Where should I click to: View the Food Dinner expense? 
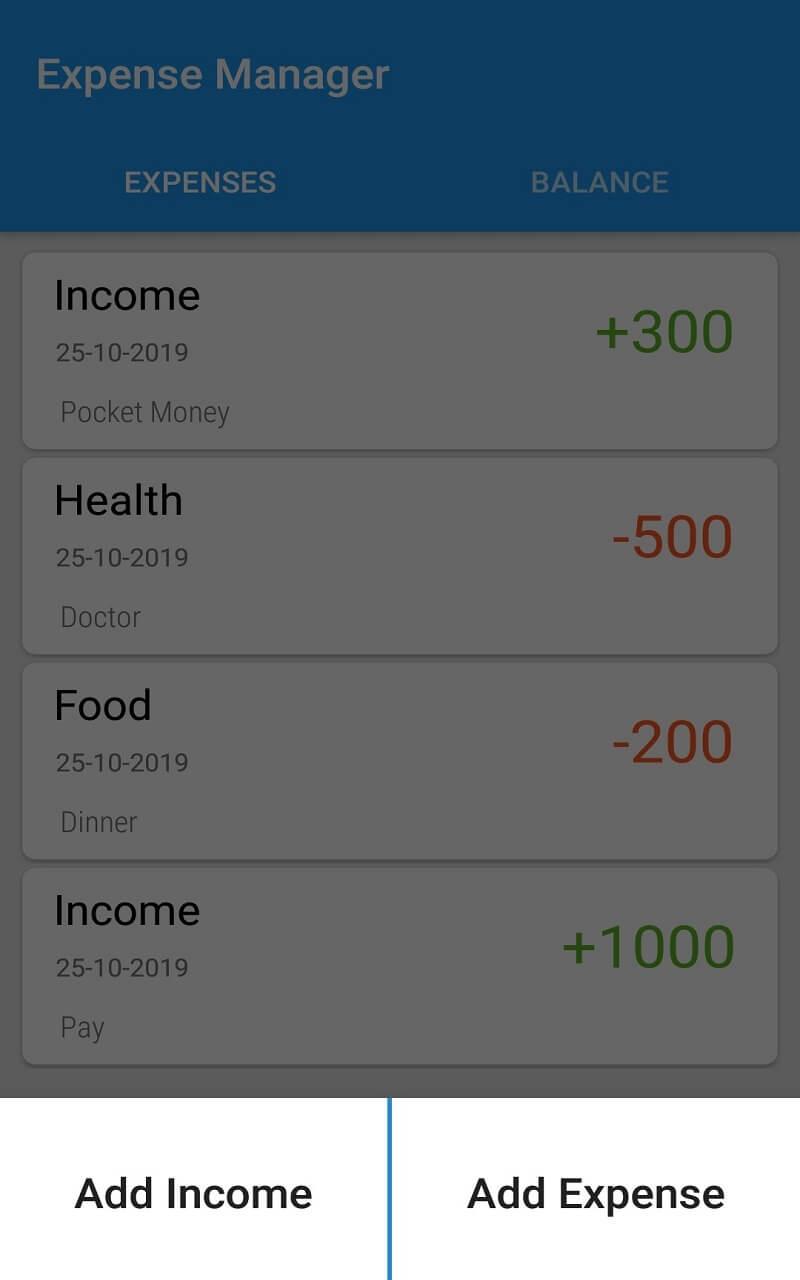(400, 761)
